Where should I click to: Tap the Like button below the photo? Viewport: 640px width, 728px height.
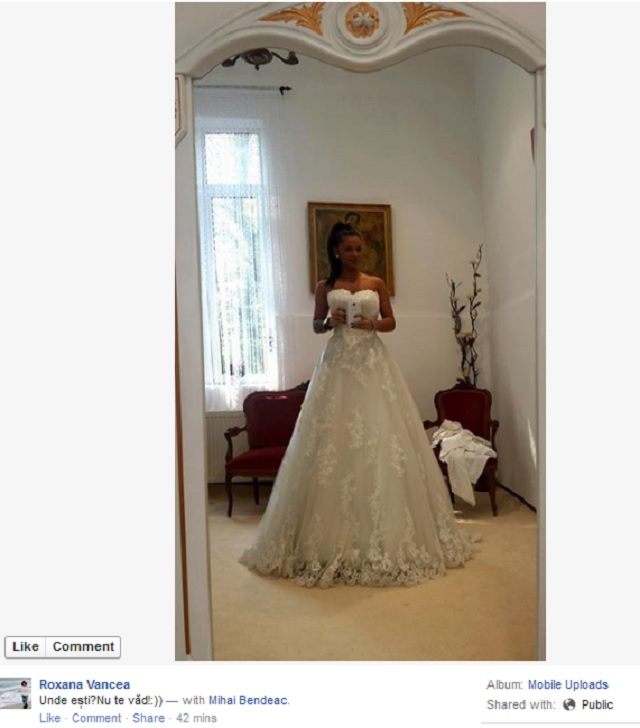click(x=25, y=647)
